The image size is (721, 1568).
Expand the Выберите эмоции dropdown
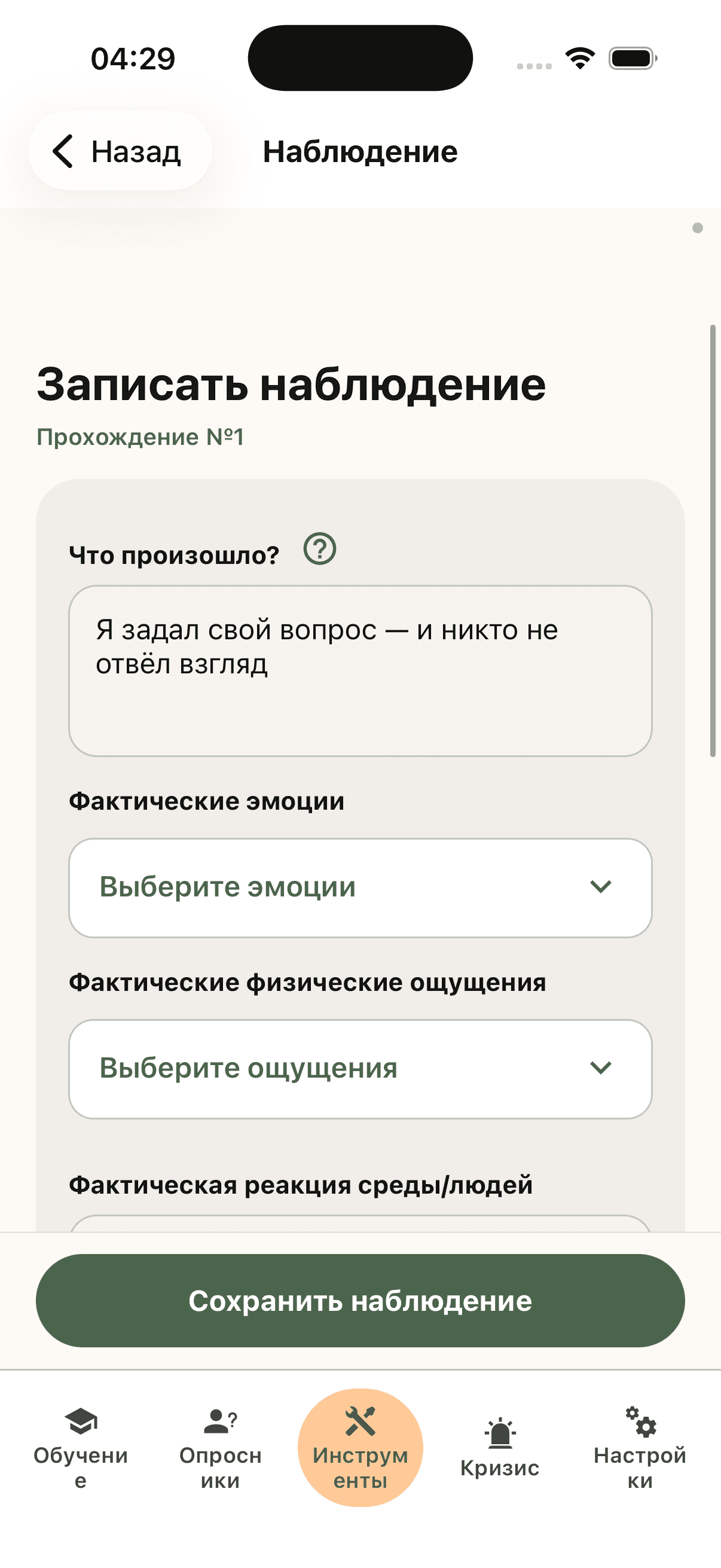click(x=360, y=887)
